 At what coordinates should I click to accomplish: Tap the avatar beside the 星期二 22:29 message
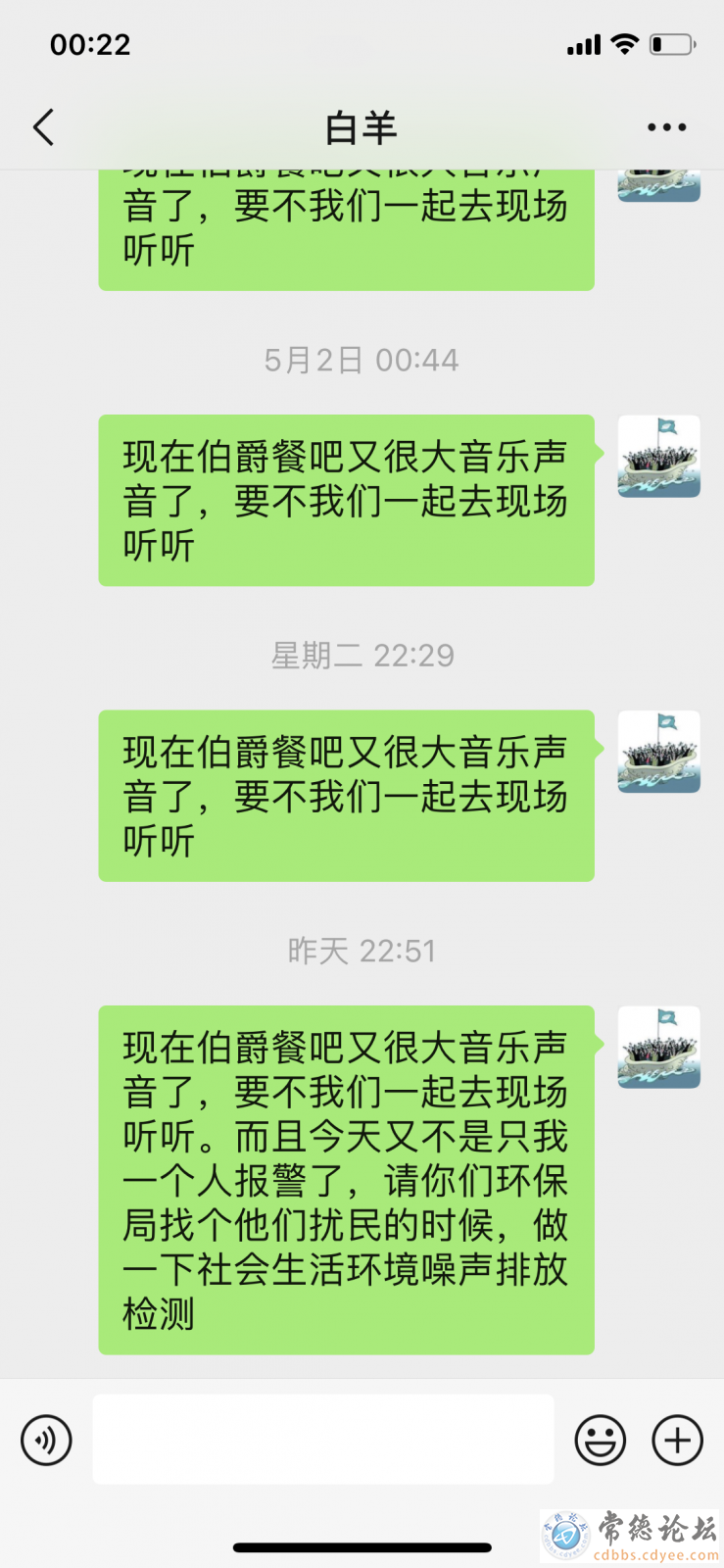click(x=658, y=752)
